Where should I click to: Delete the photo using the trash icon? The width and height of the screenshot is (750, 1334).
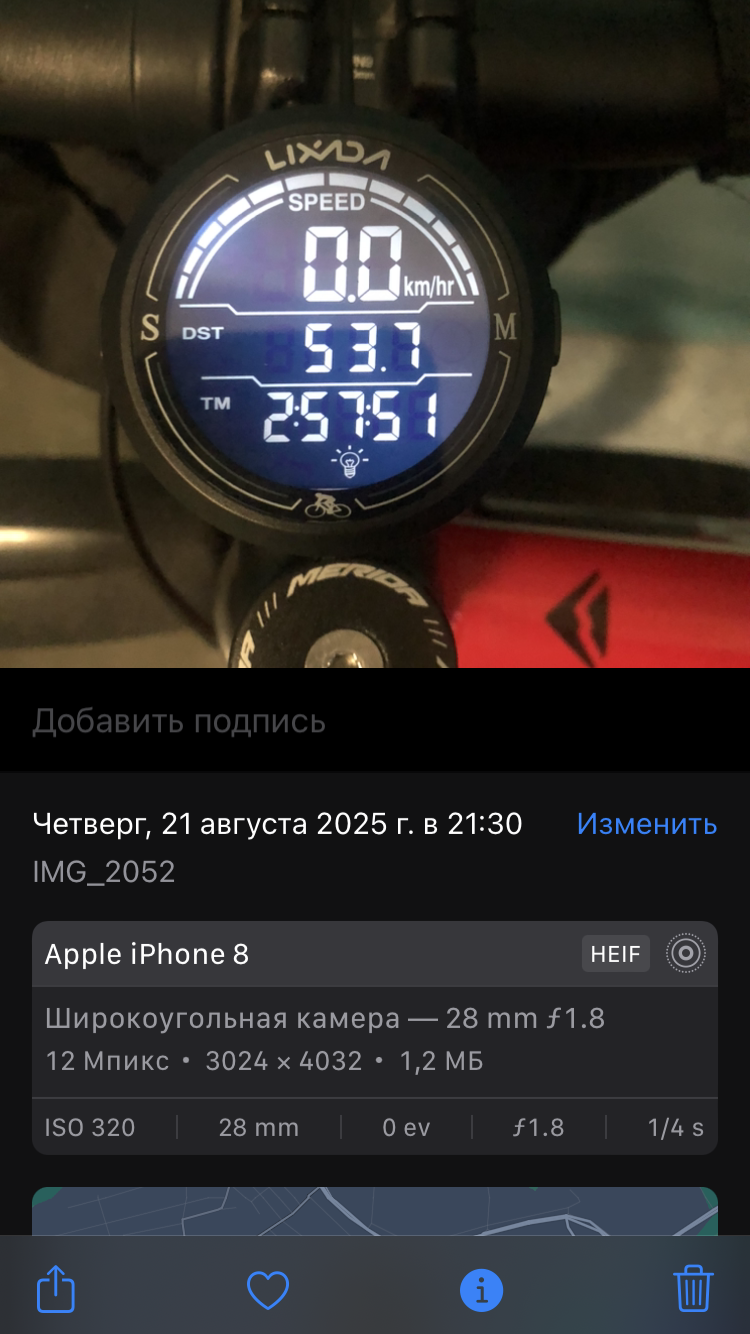click(x=693, y=1289)
